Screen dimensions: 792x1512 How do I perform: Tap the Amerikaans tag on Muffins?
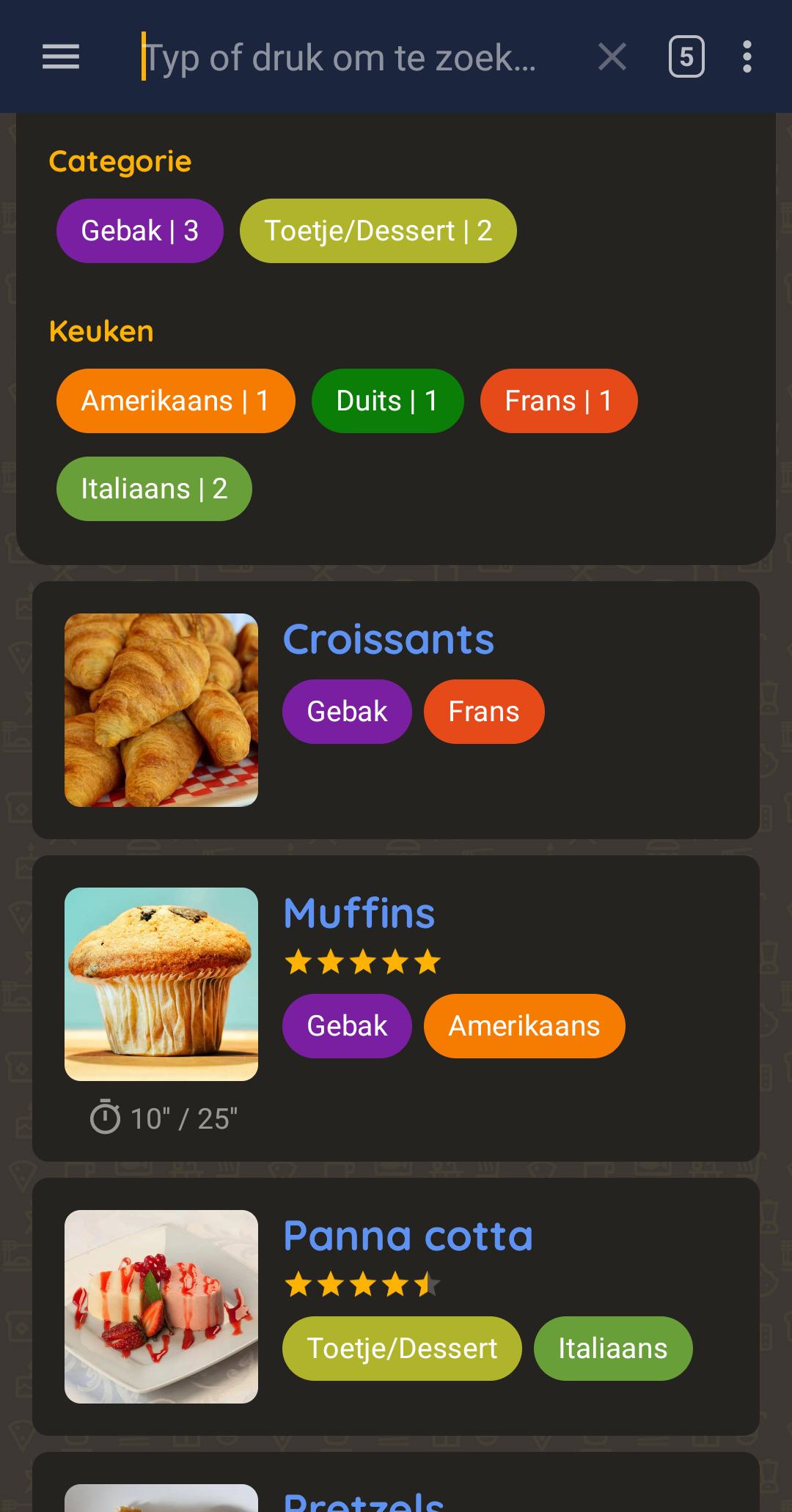(x=524, y=1026)
